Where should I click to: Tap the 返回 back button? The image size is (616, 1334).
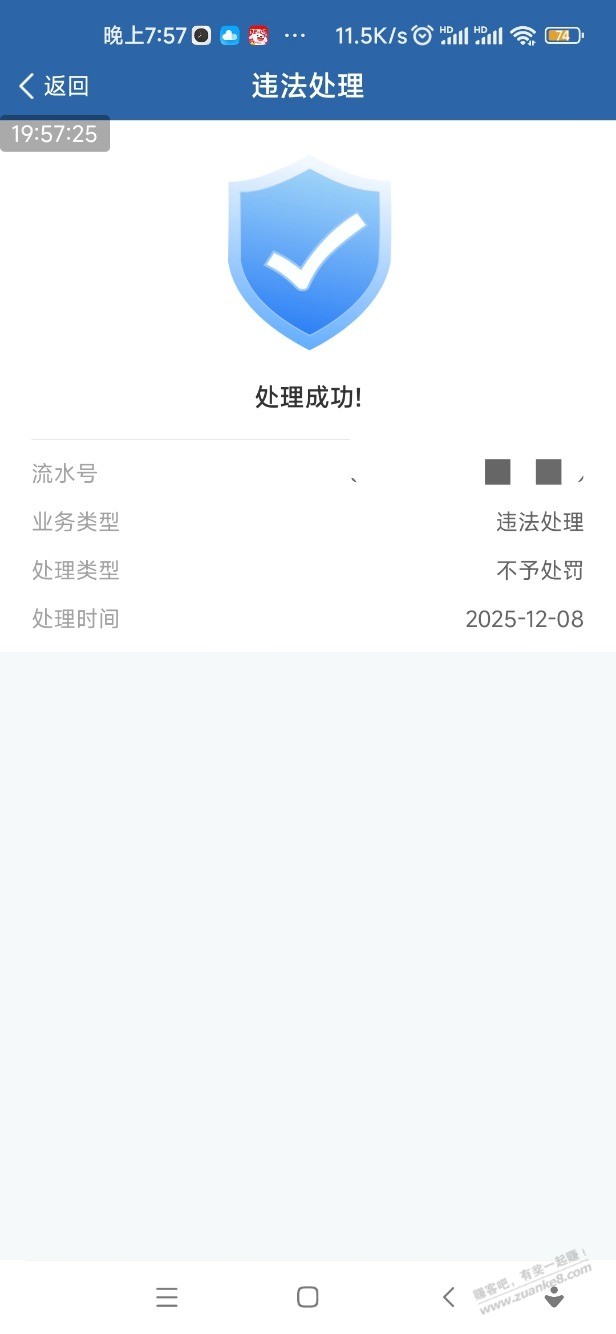tap(54, 86)
